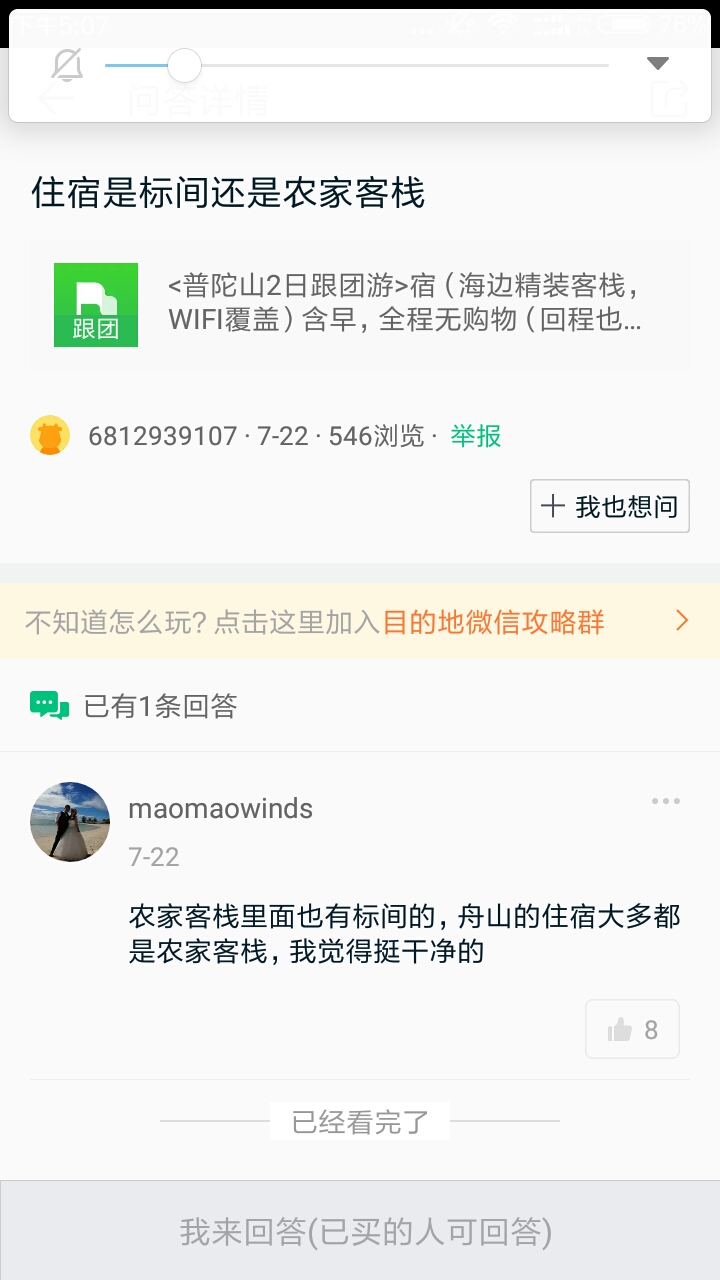The width and height of the screenshot is (720, 1280).
Task: Tap the bell icon in the volume panel
Action: click(67, 66)
